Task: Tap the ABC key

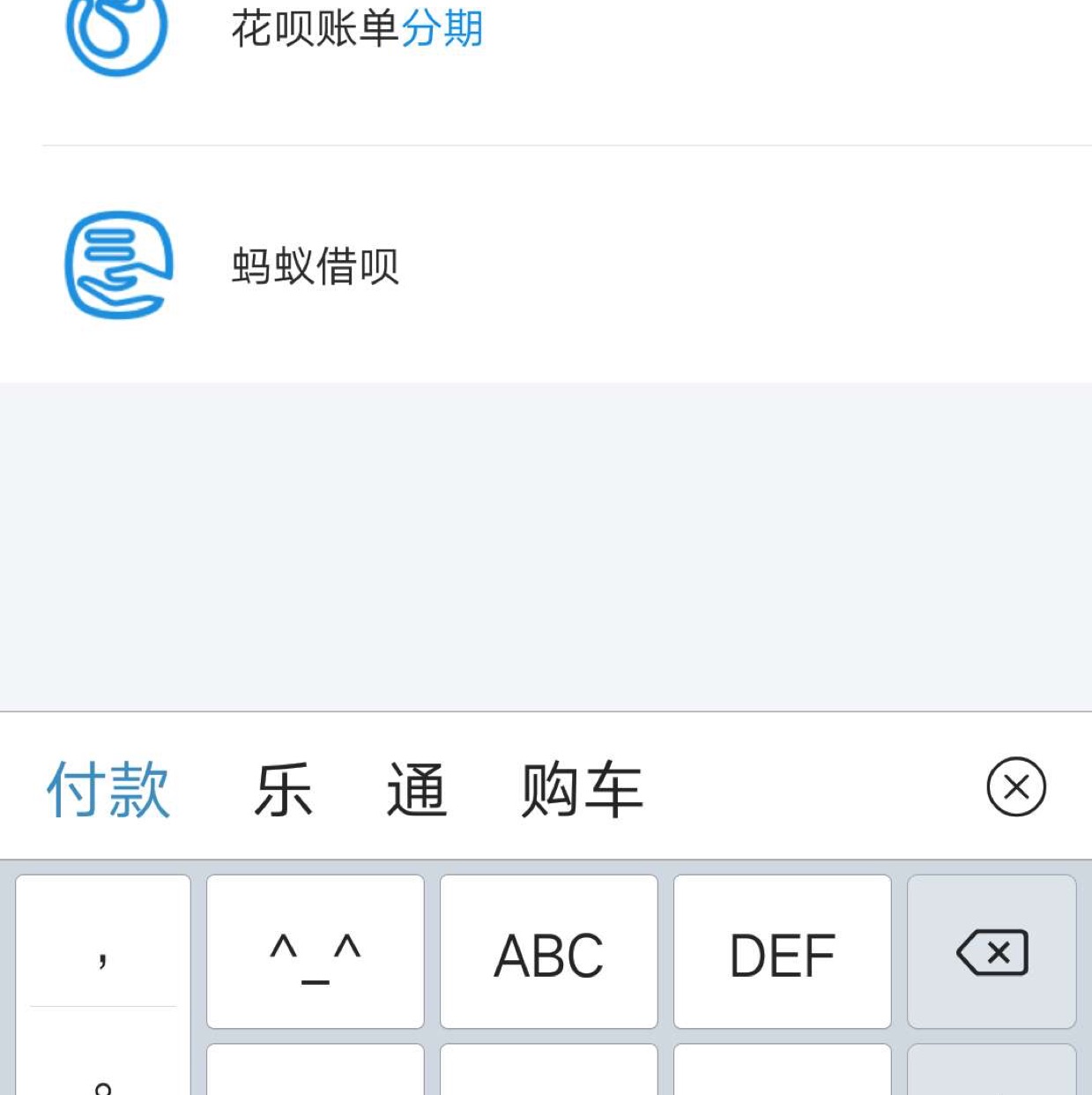Action: [548, 952]
